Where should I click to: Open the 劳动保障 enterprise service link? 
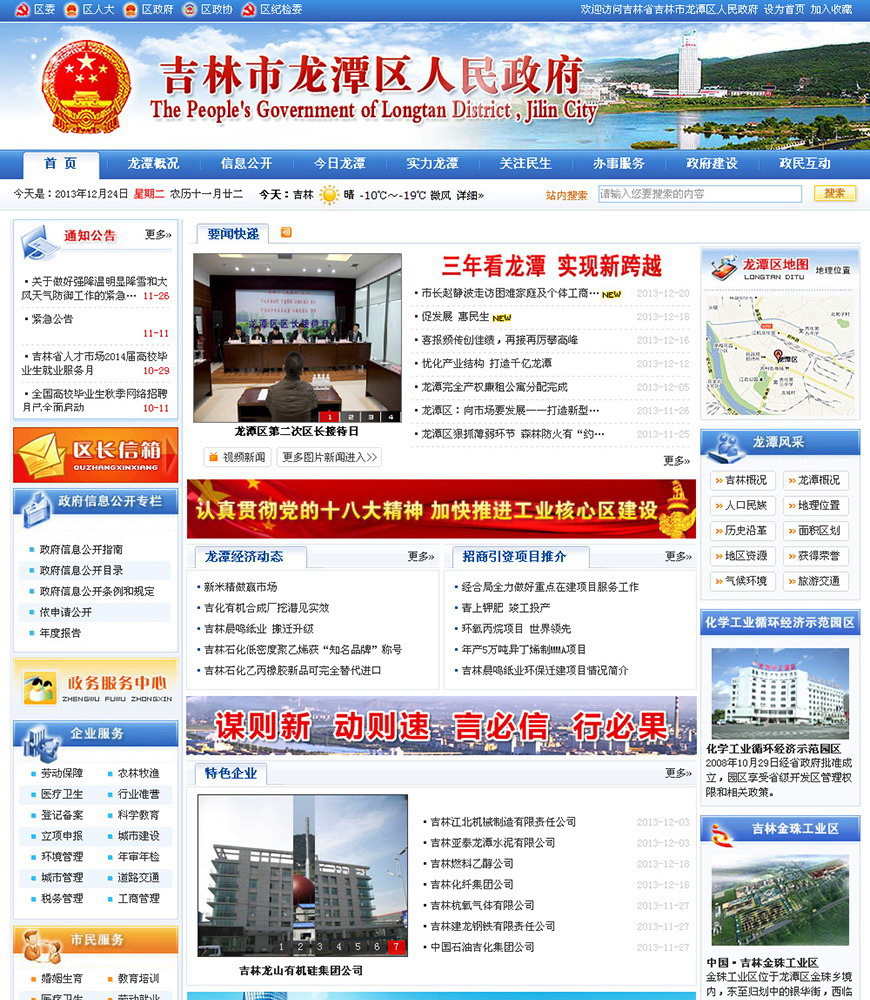pos(62,773)
